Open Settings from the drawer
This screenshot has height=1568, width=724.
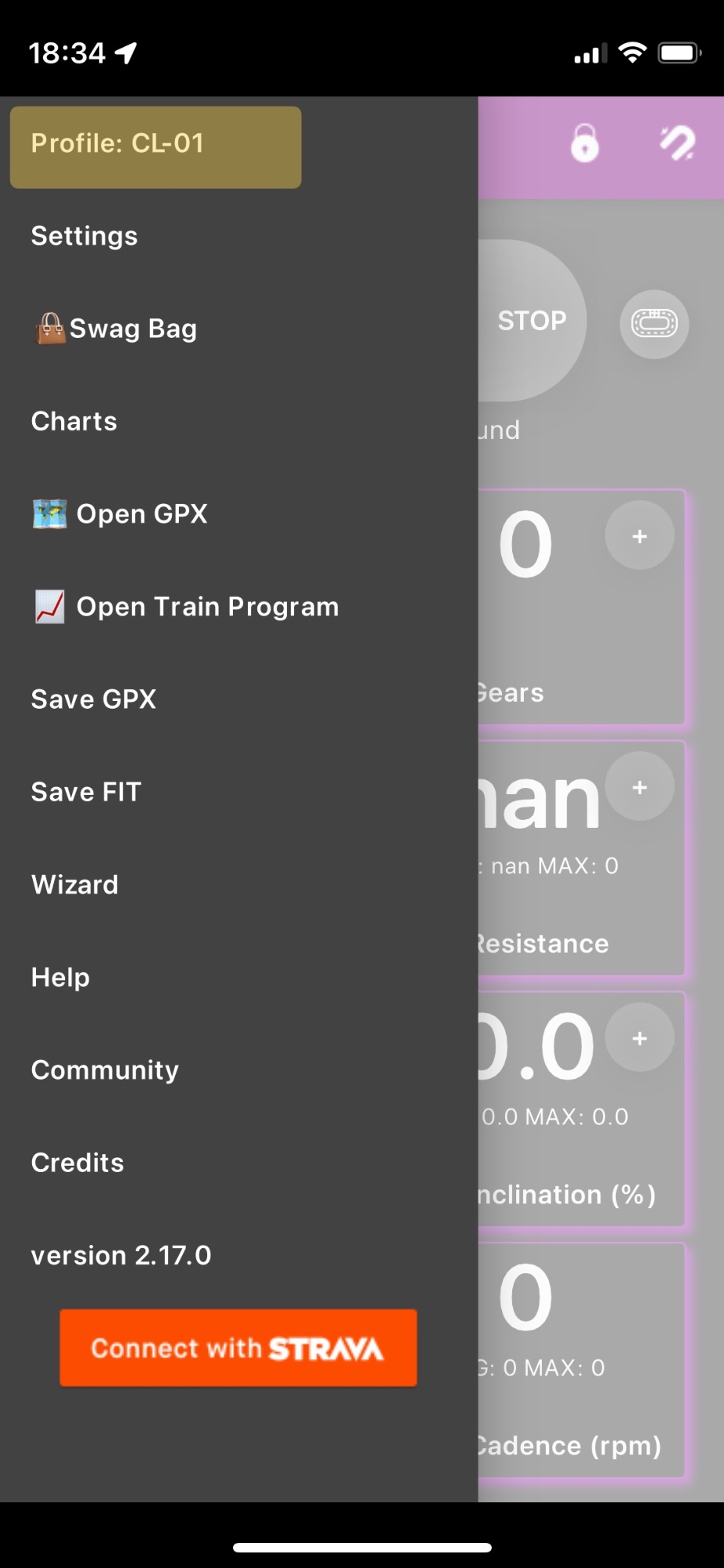85,236
